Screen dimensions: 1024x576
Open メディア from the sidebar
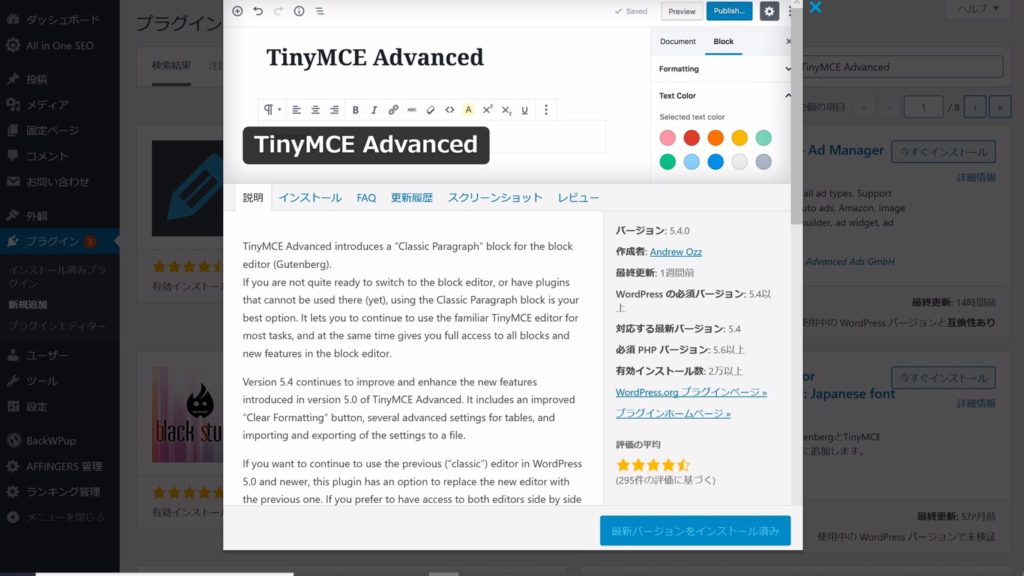point(47,105)
